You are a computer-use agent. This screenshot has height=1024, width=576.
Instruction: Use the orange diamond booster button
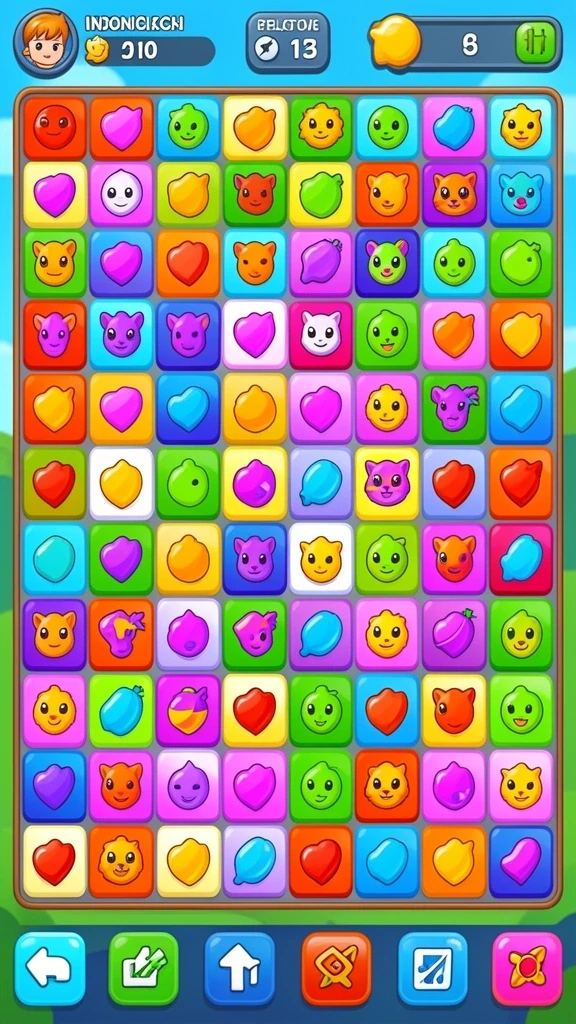coord(336,968)
